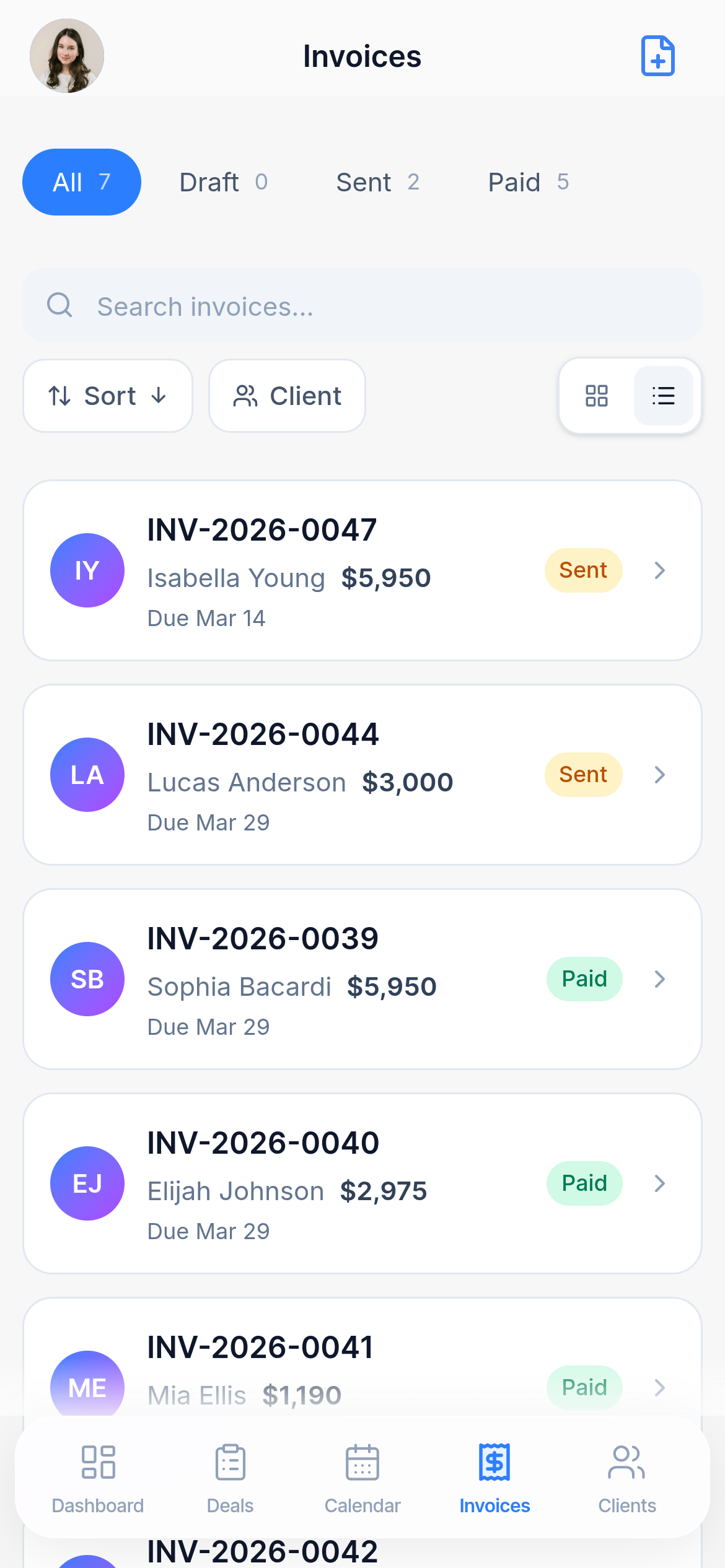
Task: Create a new invoice via the add-document icon
Action: pyautogui.click(x=657, y=56)
